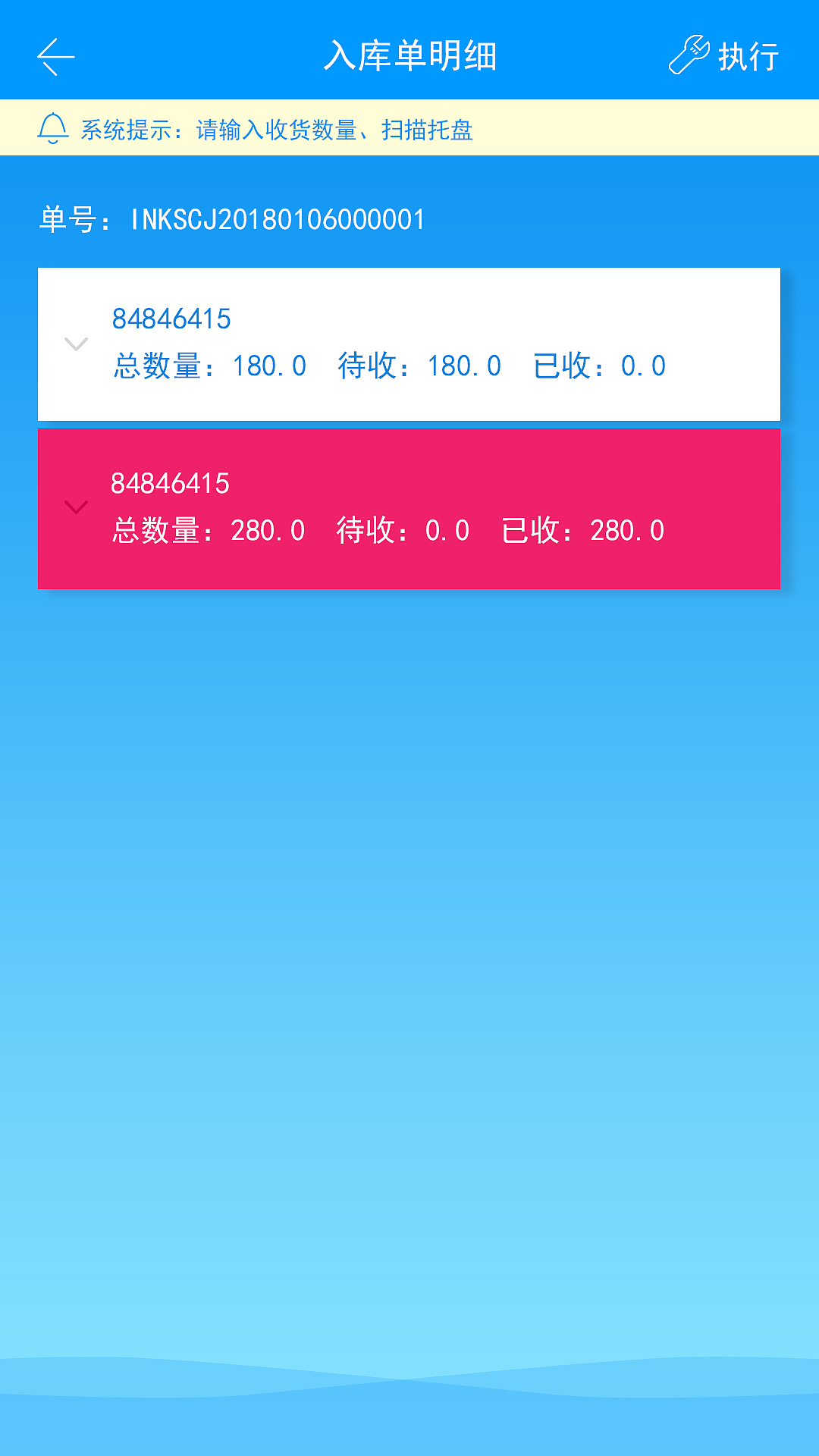Select the completed red item row
Screen dimensions: 819x1456
click(409, 507)
